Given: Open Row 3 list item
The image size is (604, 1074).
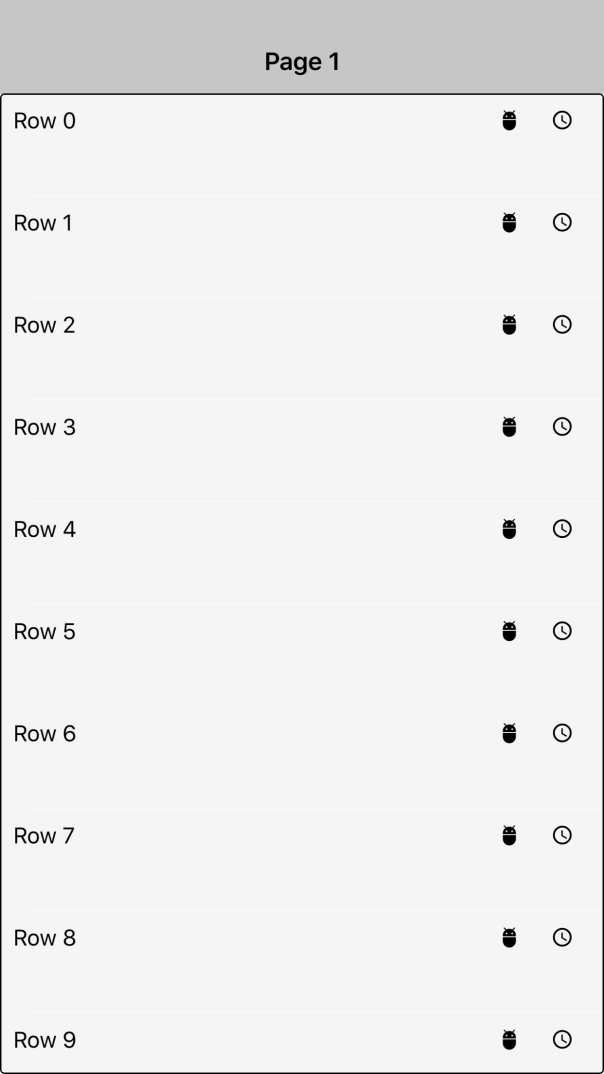Looking at the screenshot, I should click(44, 427).
